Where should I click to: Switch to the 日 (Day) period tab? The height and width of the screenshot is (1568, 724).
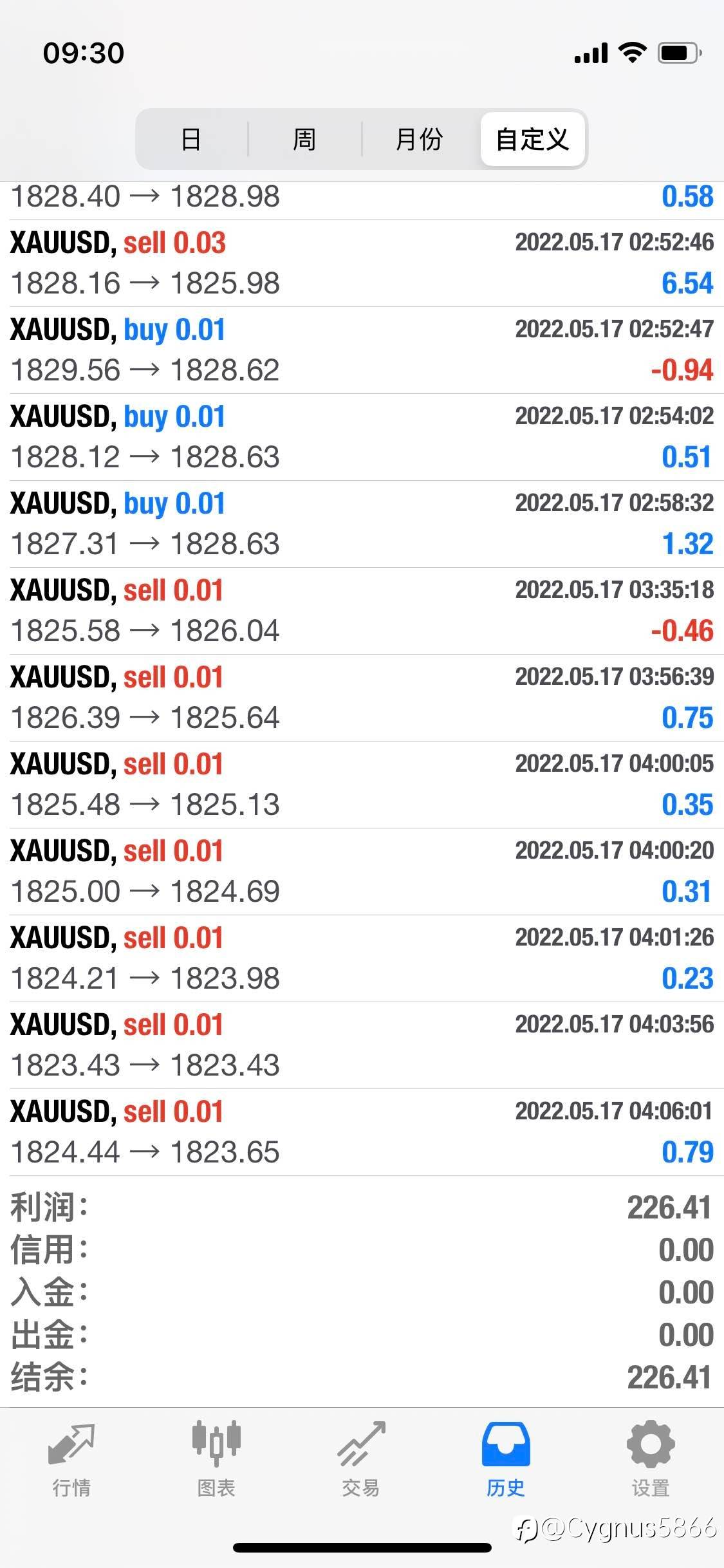191,139
